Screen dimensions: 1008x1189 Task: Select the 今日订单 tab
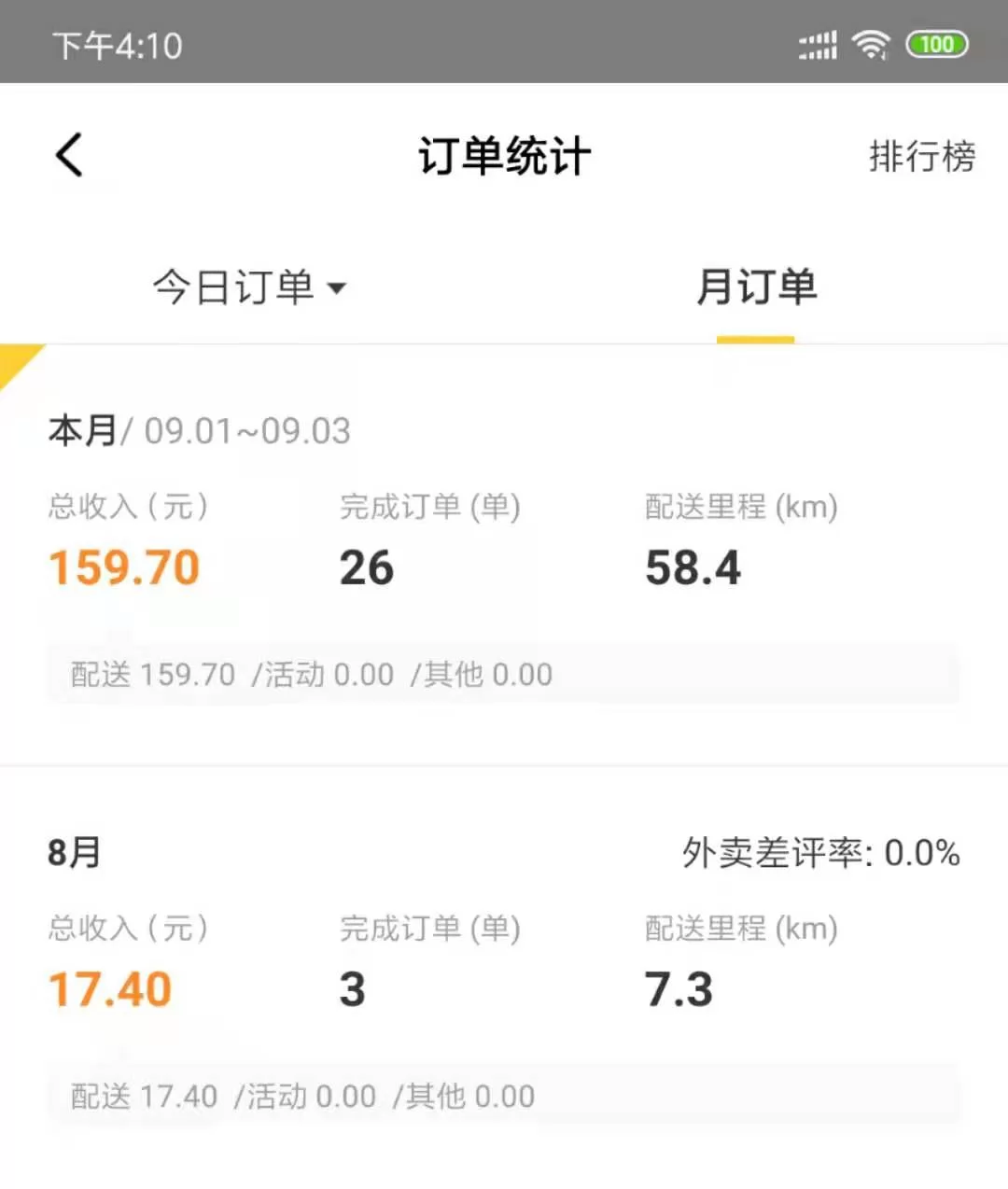coord(233,288)
